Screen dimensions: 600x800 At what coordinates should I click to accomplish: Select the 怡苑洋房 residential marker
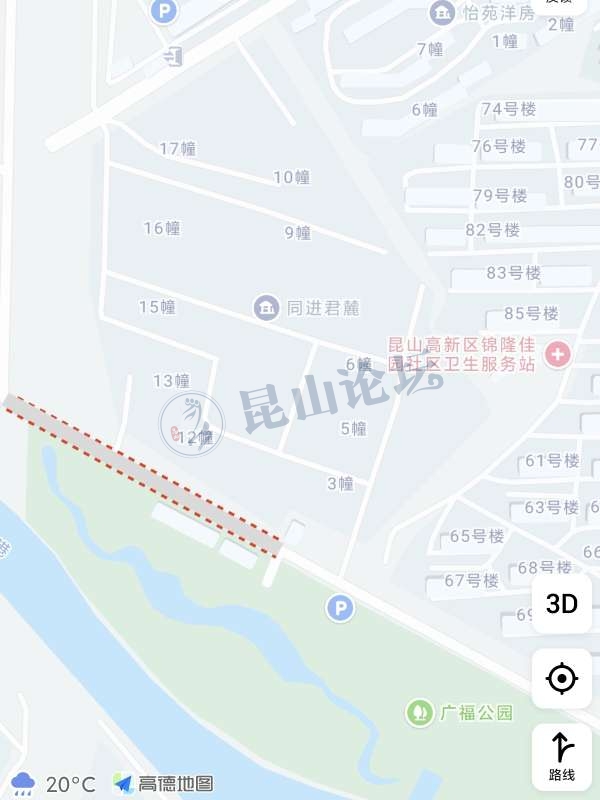(442, 13)
